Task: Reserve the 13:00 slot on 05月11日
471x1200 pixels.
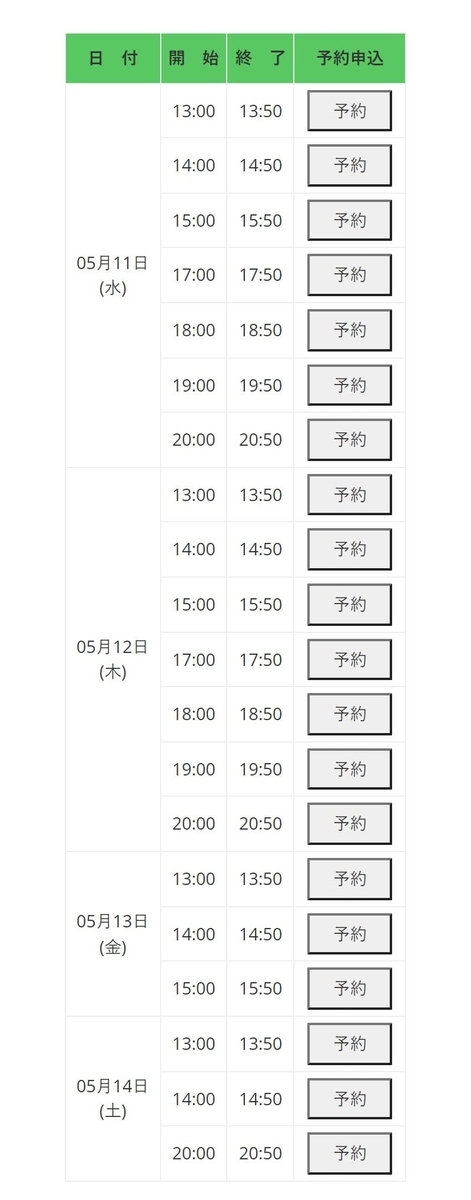Action: coord(349,111)
